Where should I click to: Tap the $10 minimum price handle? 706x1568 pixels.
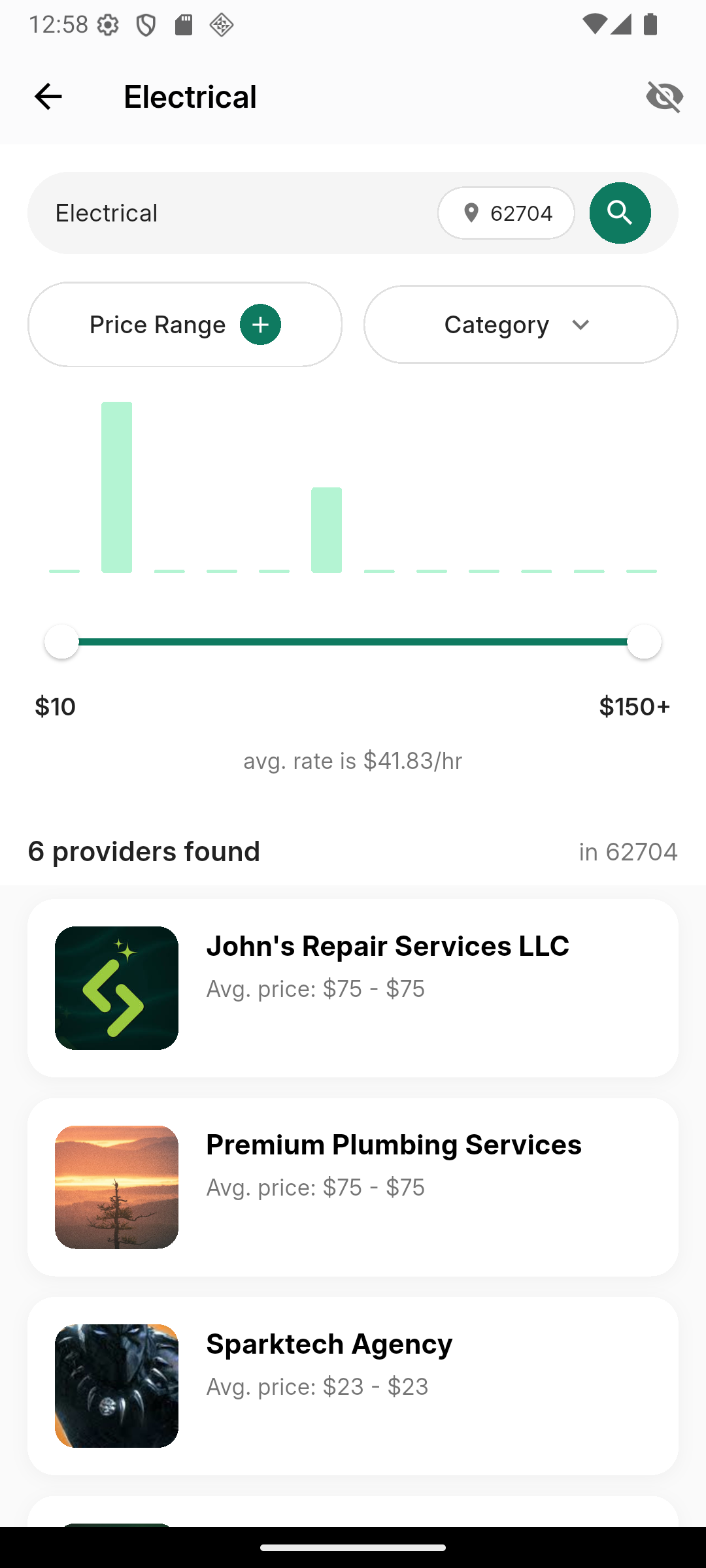[61, 642]
